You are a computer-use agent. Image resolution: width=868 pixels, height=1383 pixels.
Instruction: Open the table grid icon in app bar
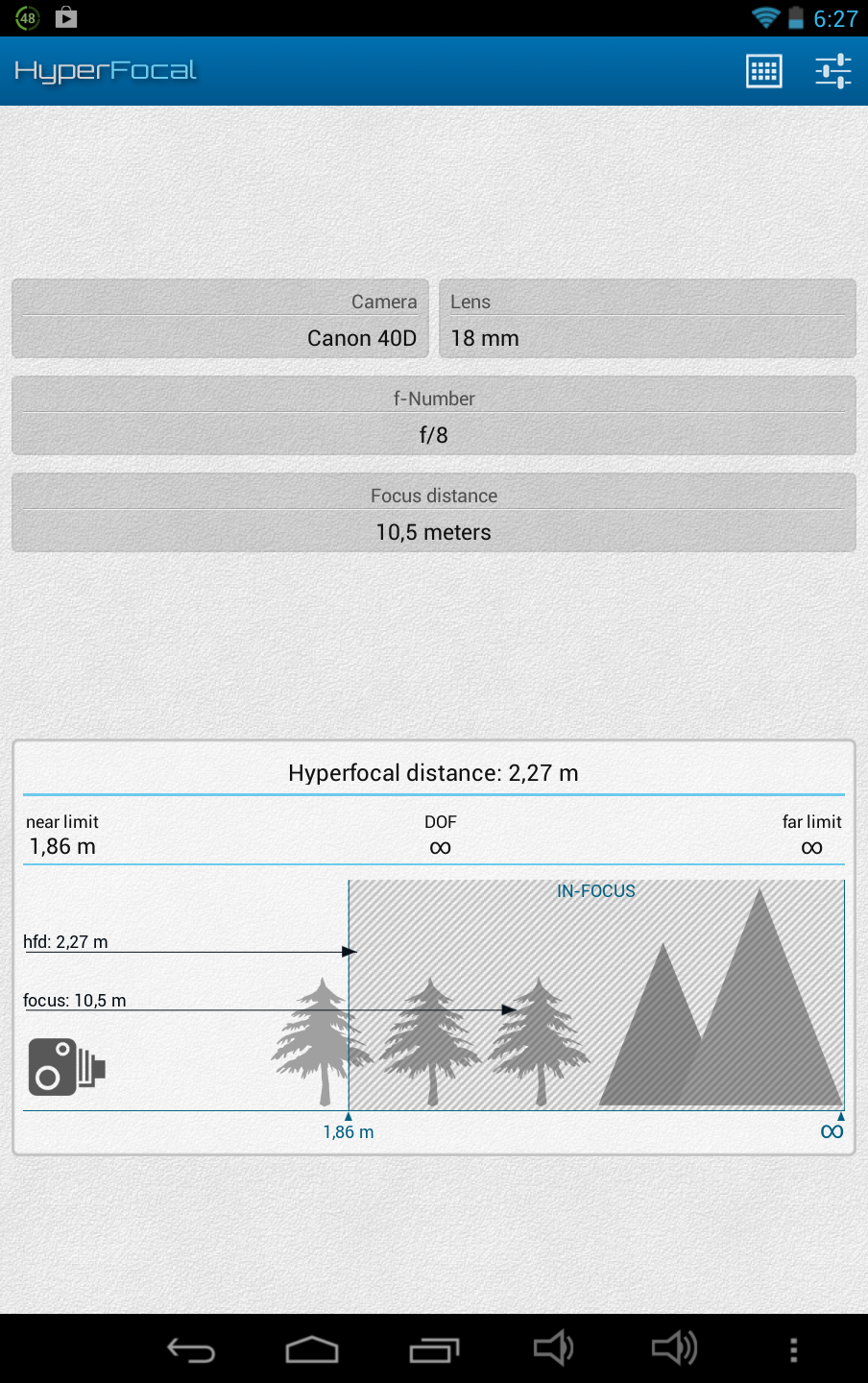click(763, 71)
